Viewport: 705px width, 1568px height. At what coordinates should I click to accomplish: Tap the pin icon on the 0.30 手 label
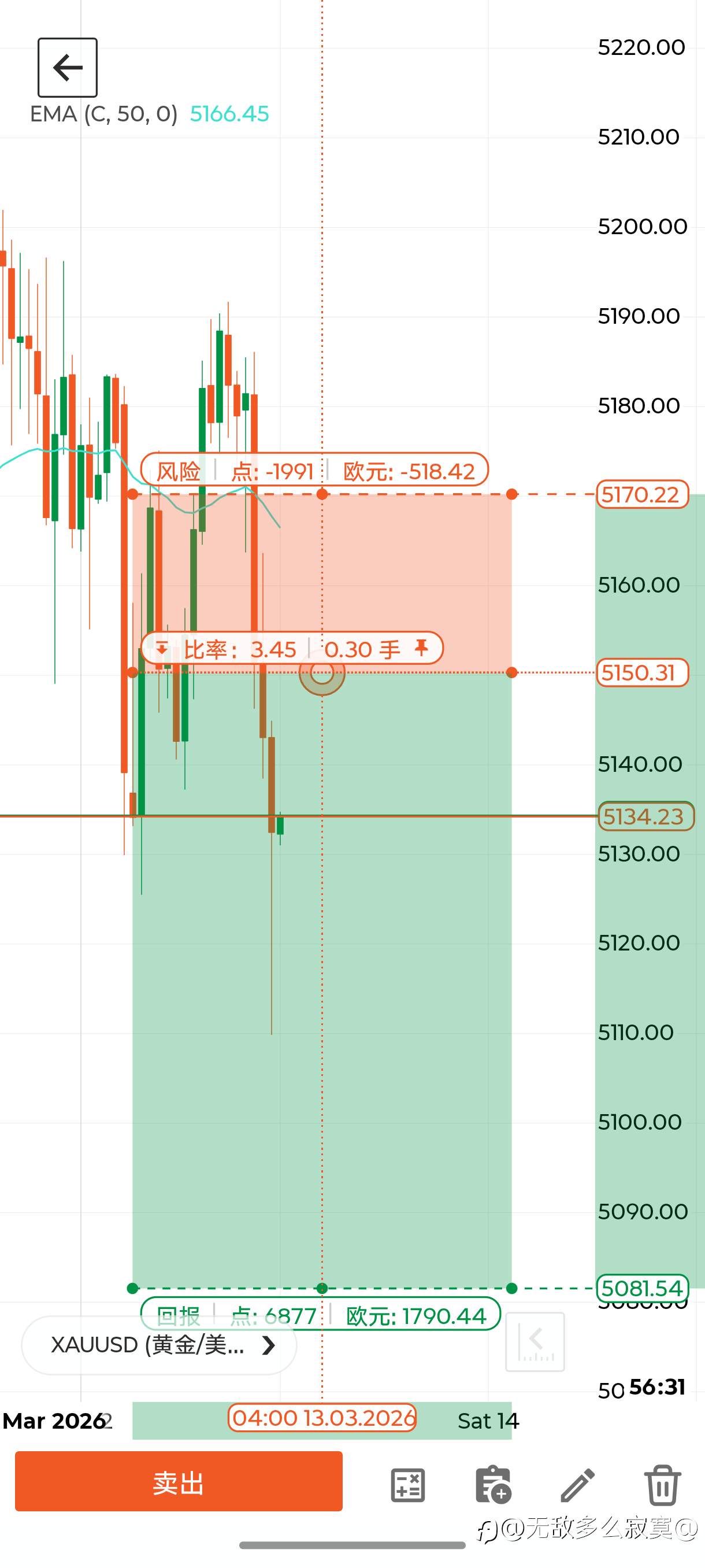point(421,648)
